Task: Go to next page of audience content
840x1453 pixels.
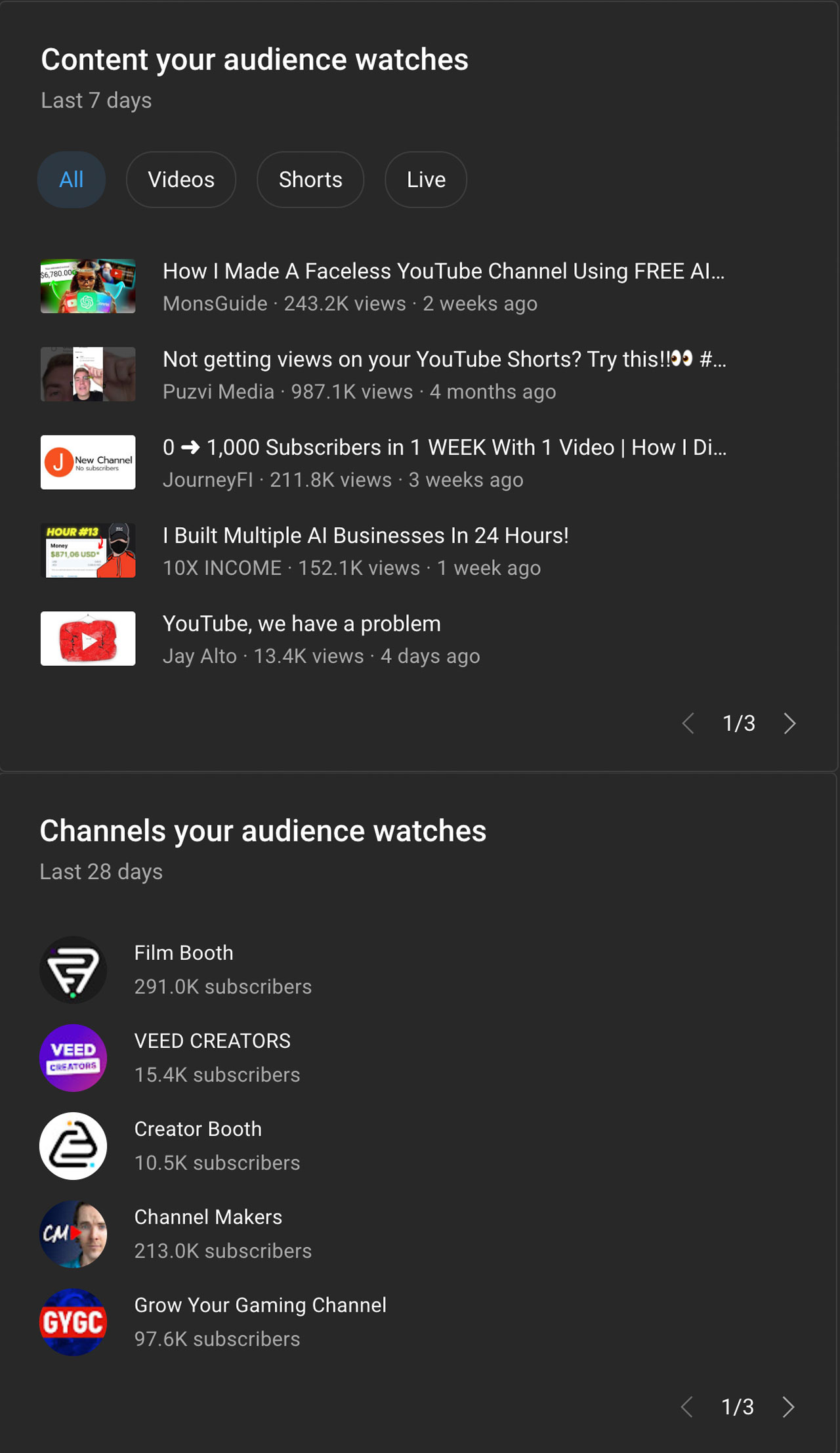Action: (x=789, y=724)
